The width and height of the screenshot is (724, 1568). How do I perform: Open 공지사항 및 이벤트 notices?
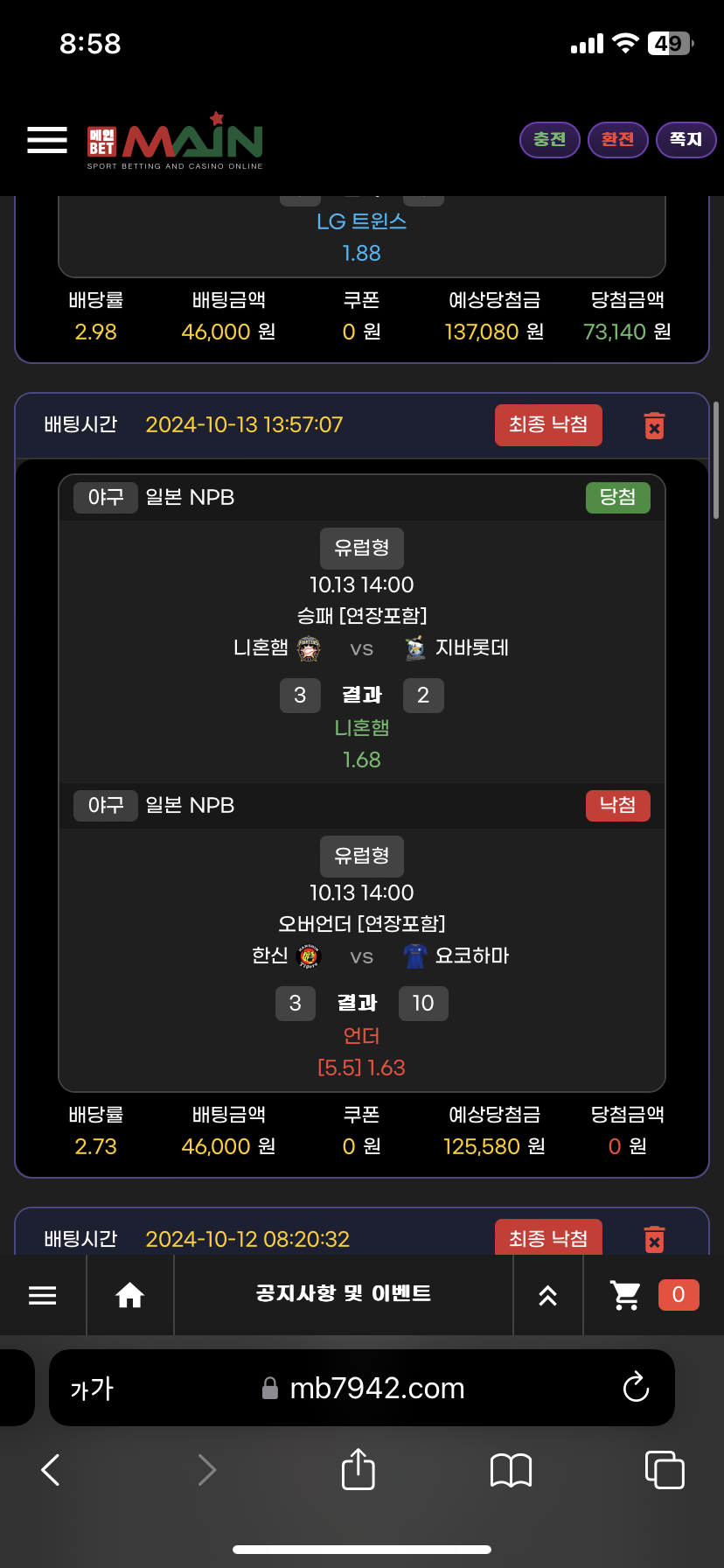pyautogui.click(x=343, y=1294)
